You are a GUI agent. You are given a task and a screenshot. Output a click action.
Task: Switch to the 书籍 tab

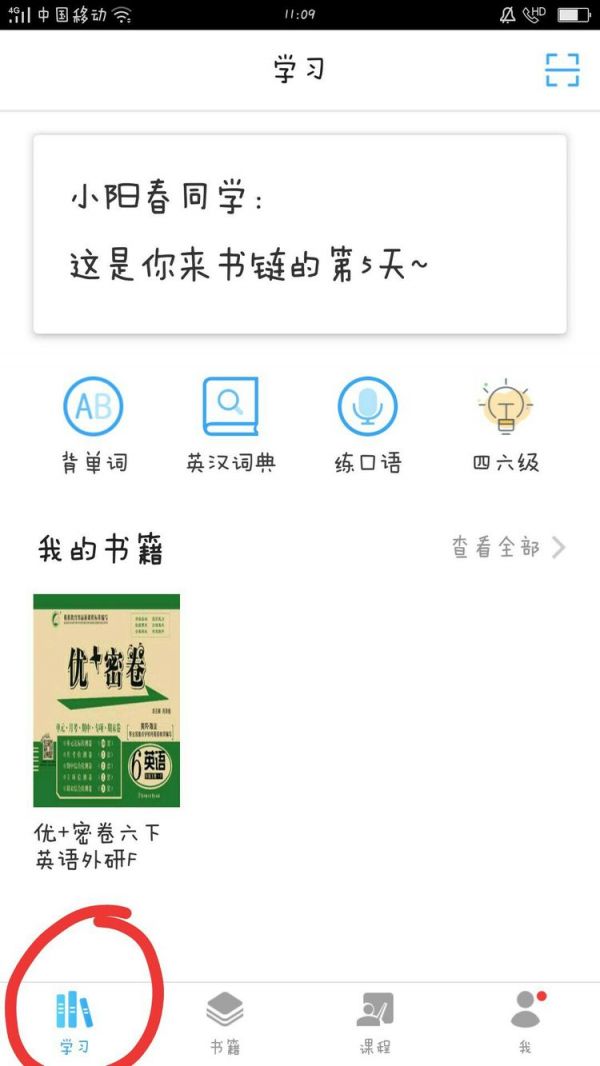click(x=225, y=1020)
